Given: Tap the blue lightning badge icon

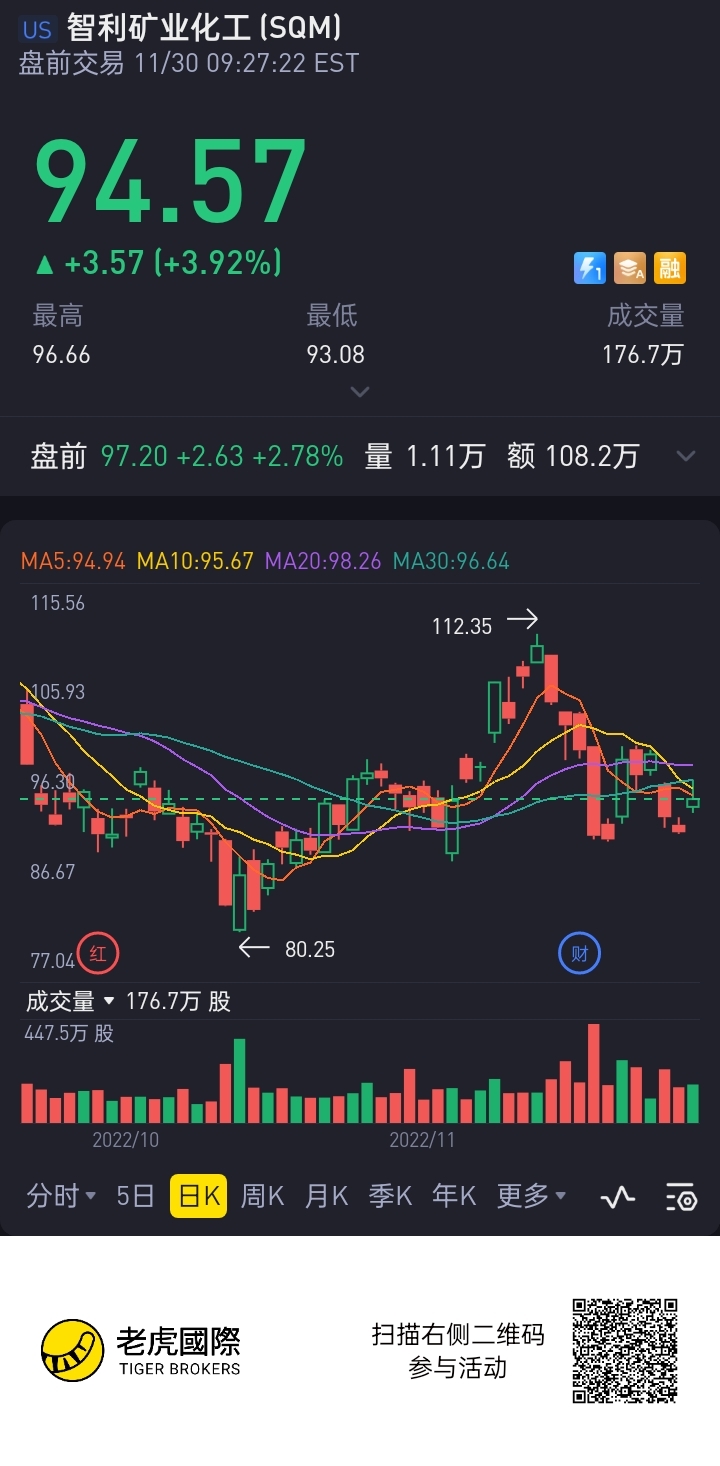Looking at the screenshot, I should coord(590,267).
